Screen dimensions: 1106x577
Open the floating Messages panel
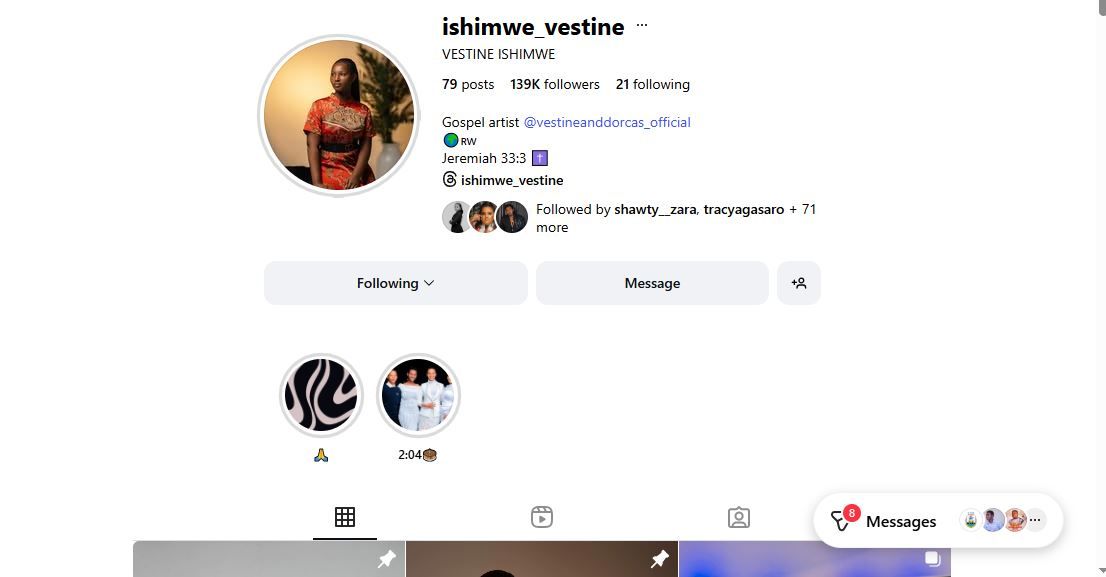[900, 521]
